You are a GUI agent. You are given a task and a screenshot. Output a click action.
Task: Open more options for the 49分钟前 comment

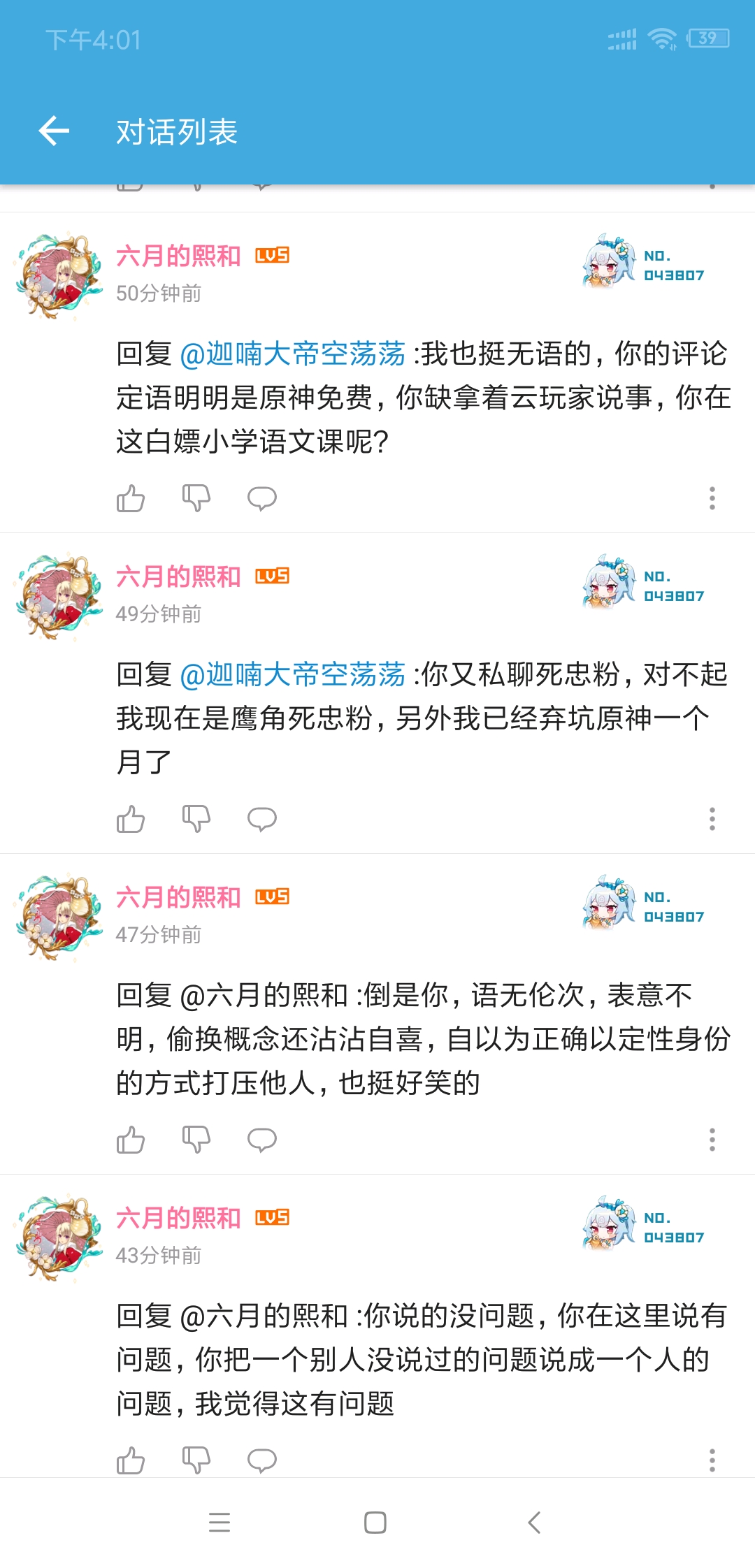coord(712,819)
